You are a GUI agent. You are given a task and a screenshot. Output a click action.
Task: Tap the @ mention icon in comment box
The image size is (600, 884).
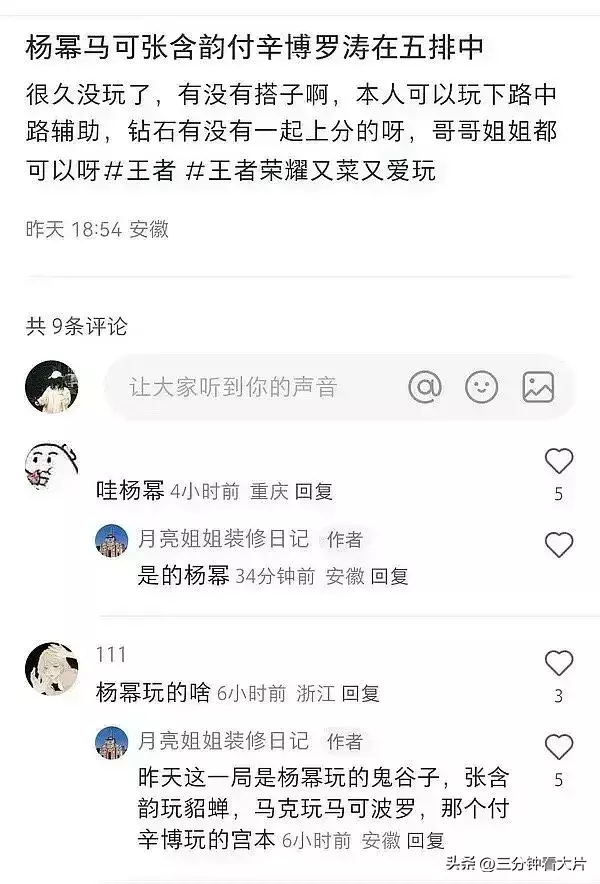click(425, 386)
